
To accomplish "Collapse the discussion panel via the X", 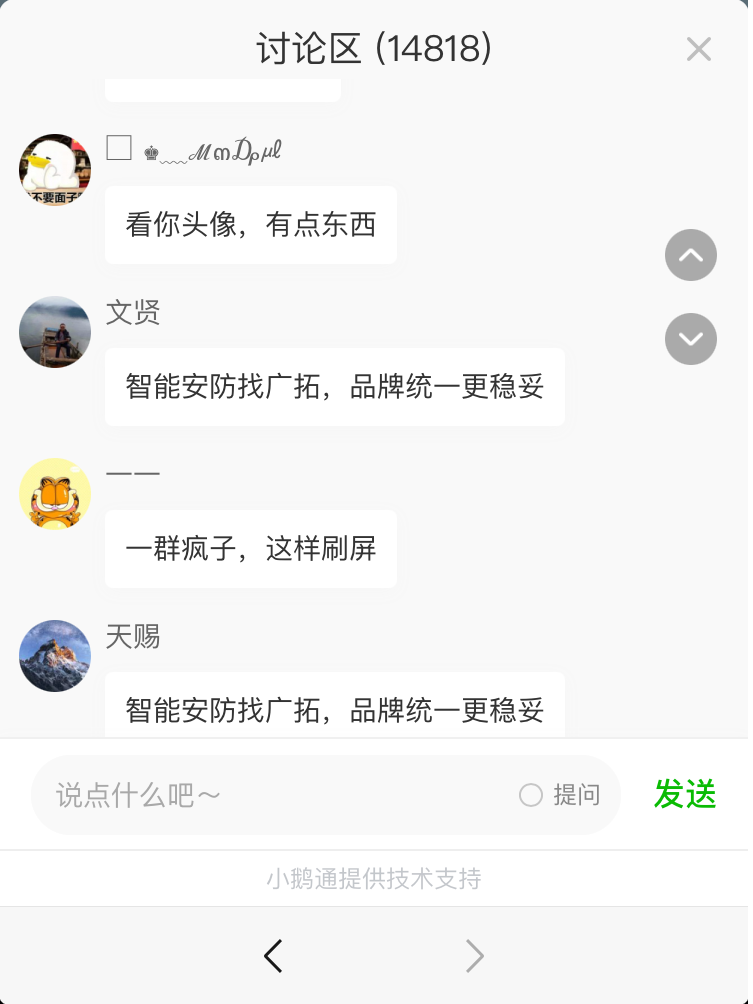I will [x=698, y=48].
